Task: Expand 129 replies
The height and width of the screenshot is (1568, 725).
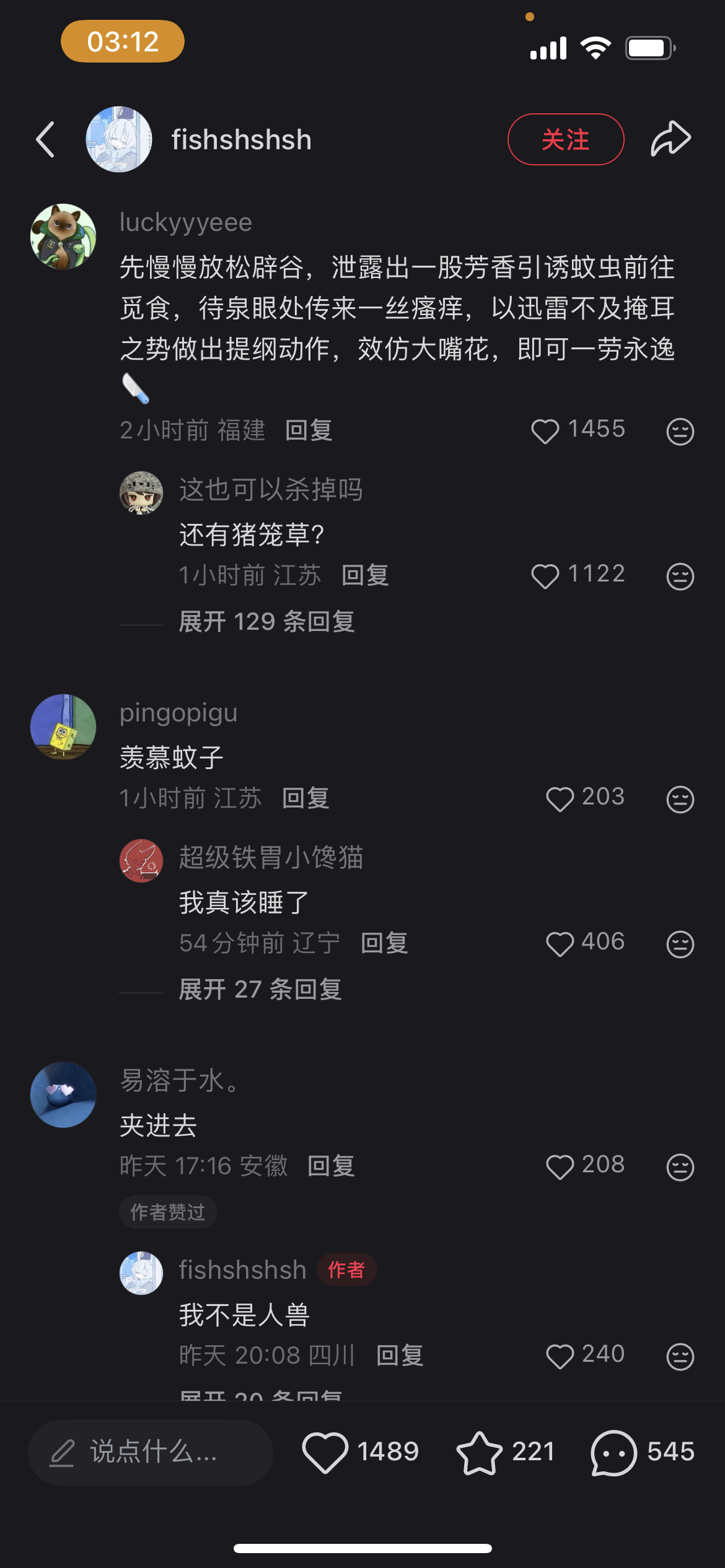Action: point(266,622)
